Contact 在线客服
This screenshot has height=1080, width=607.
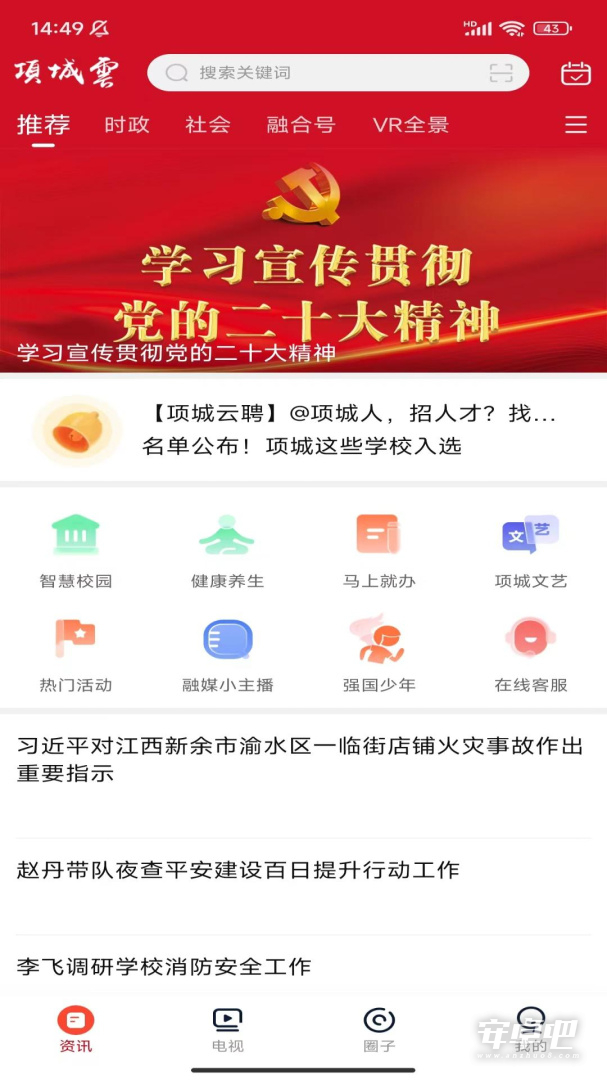click(531, 654)
